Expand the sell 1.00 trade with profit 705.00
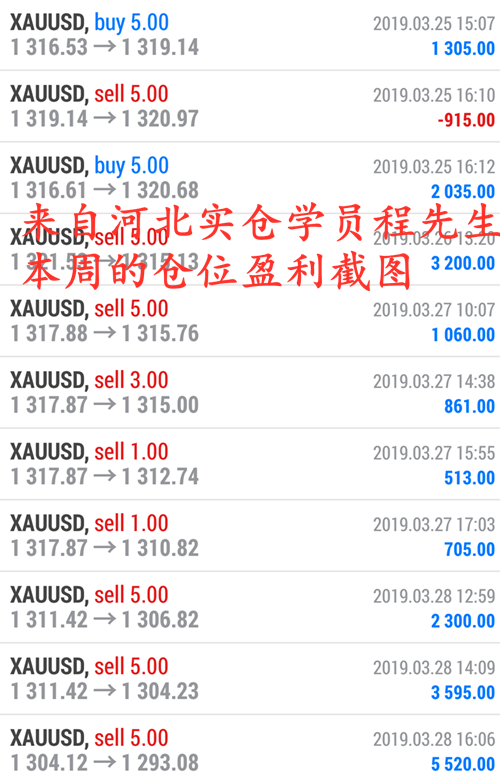This screenshot has width=500, height=779. click(250, 536)
